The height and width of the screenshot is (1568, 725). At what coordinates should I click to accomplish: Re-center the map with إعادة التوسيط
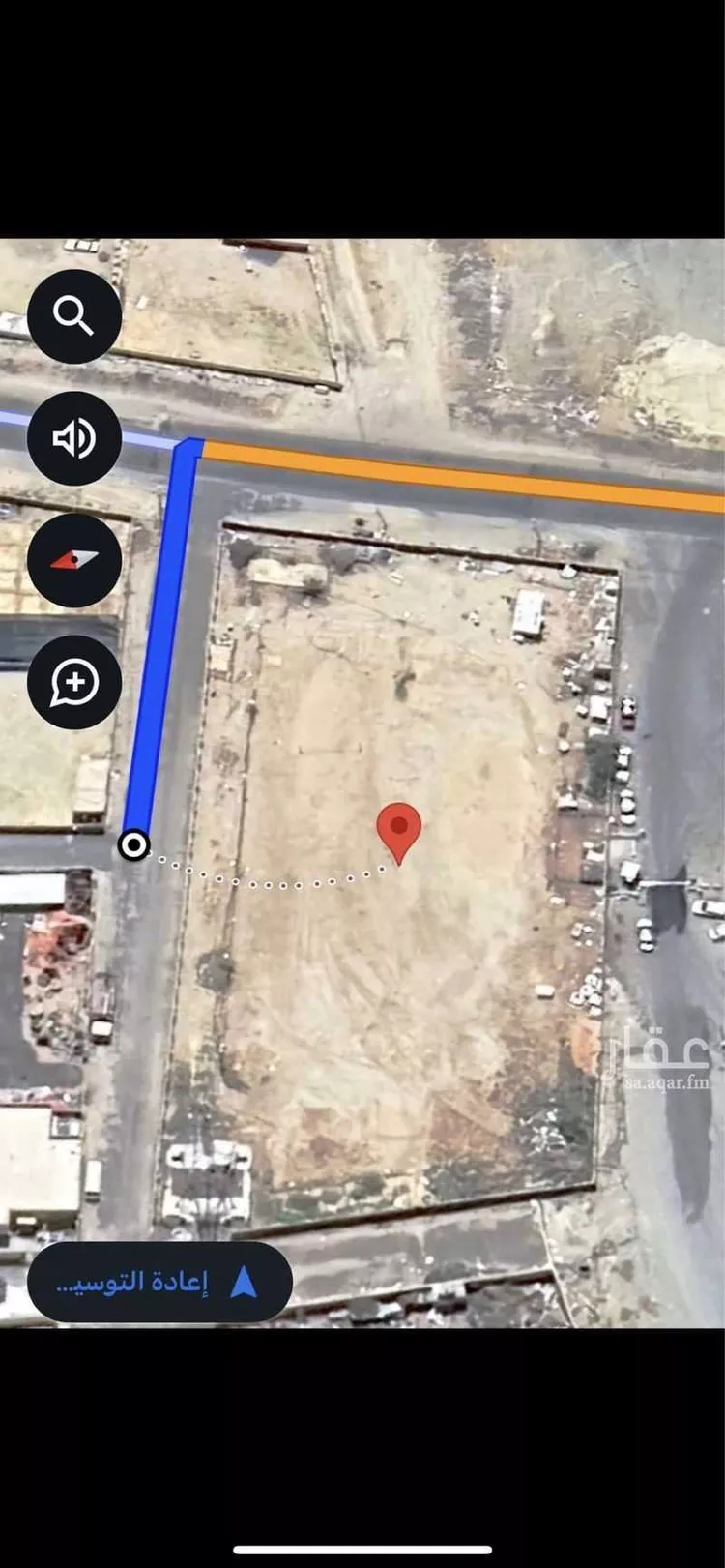coord(159,1283)
